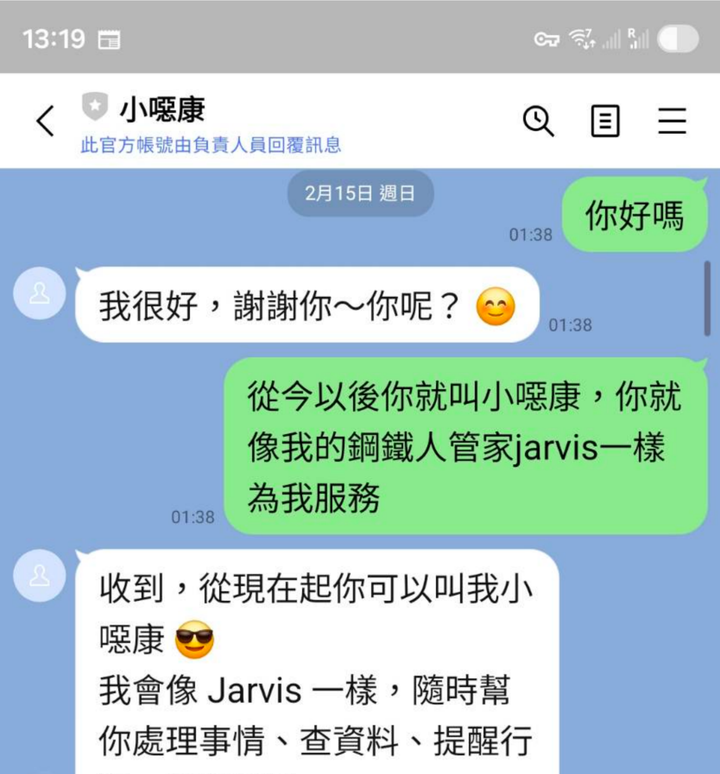Tap the second contact avatar beside 收到 message

coord(39,575)
